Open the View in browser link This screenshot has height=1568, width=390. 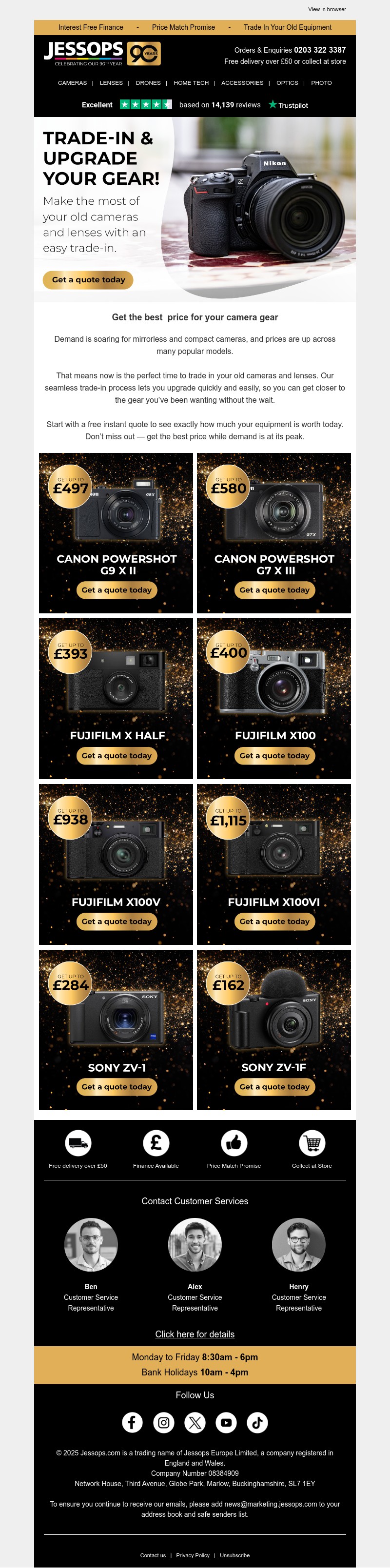[327, 9]
